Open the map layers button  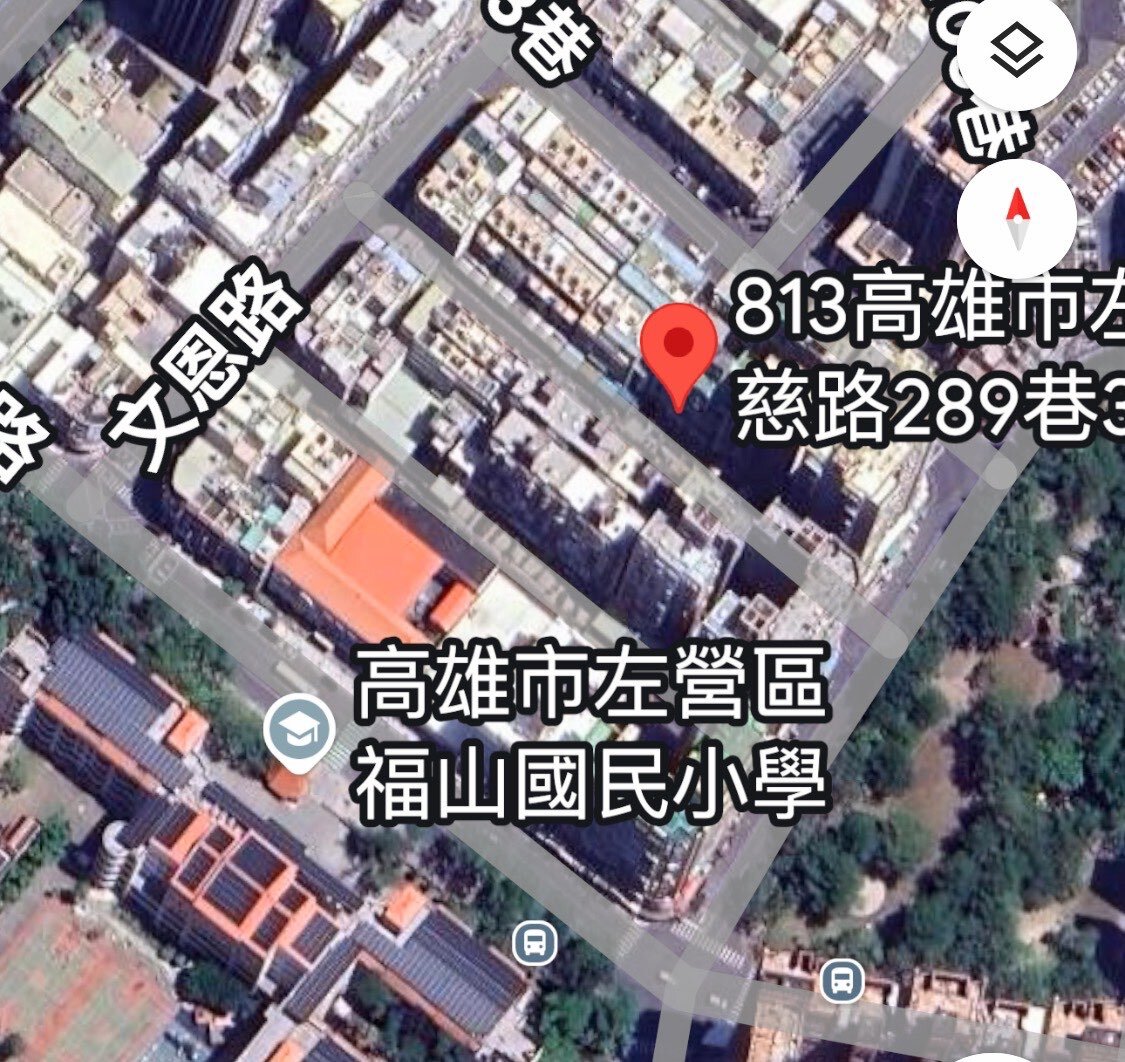click(1017, 51)
